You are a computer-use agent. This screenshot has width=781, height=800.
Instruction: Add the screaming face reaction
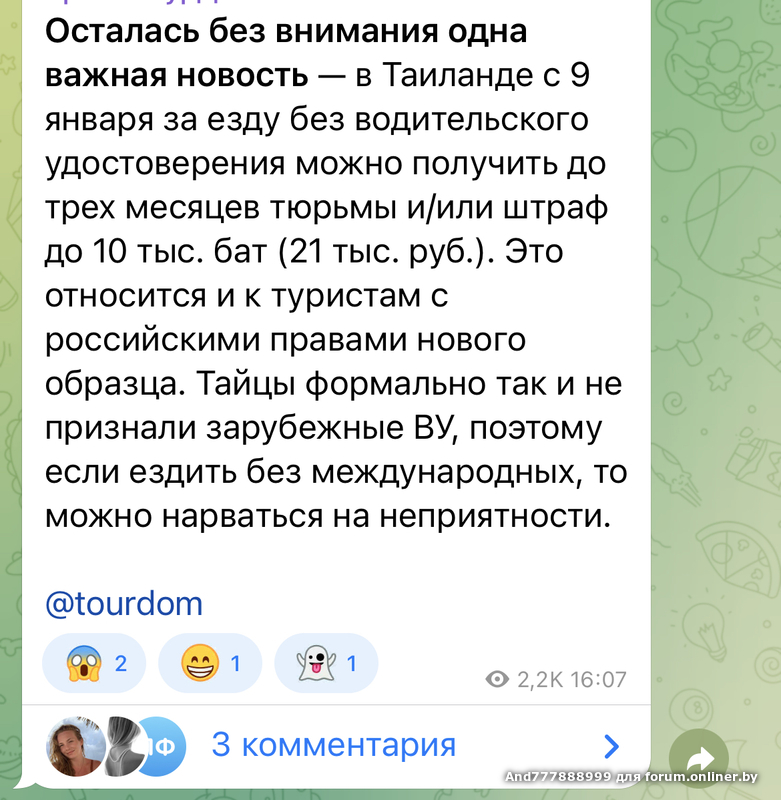point(96,662)
